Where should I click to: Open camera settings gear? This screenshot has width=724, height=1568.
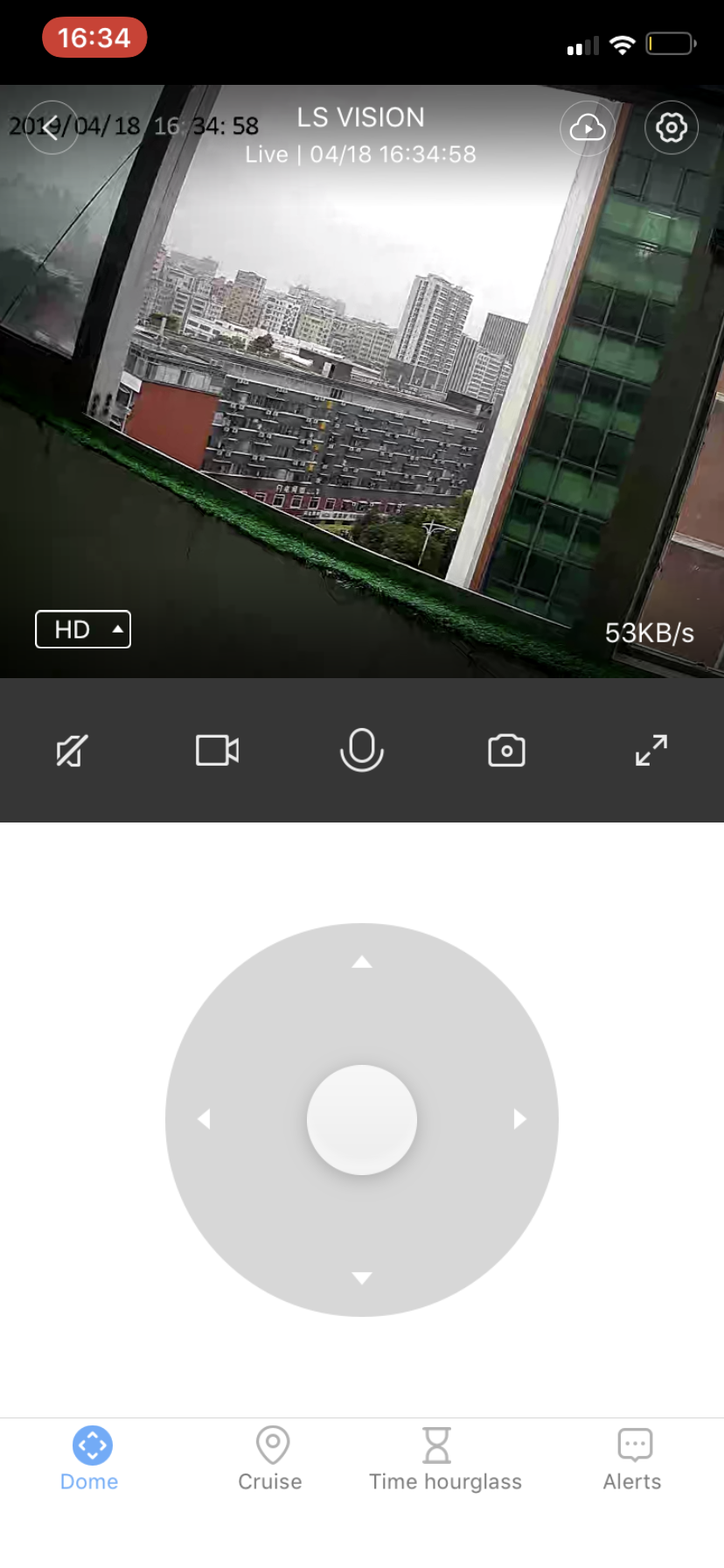671,128
